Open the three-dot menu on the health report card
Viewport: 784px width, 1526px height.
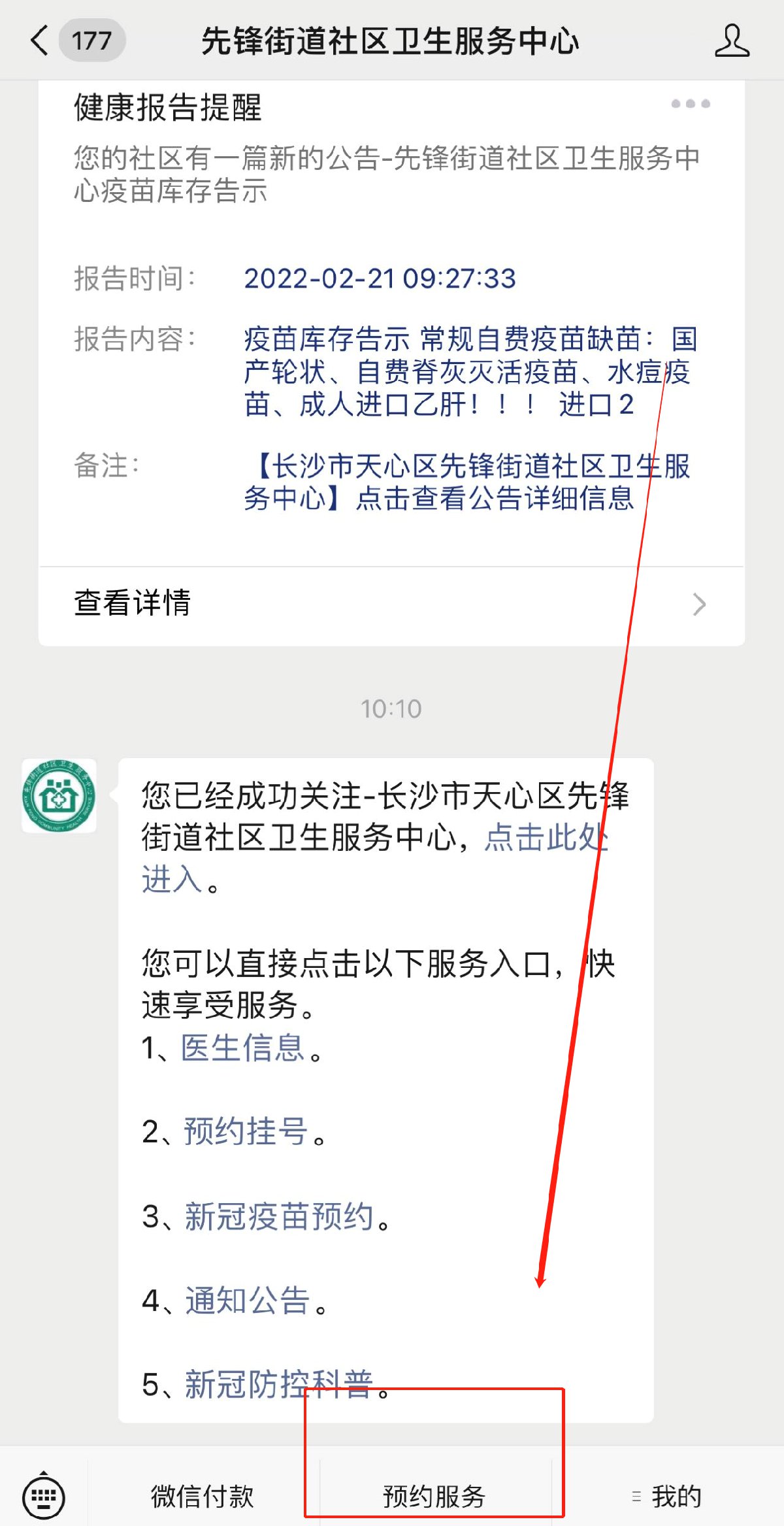click(x=690, y=104)
